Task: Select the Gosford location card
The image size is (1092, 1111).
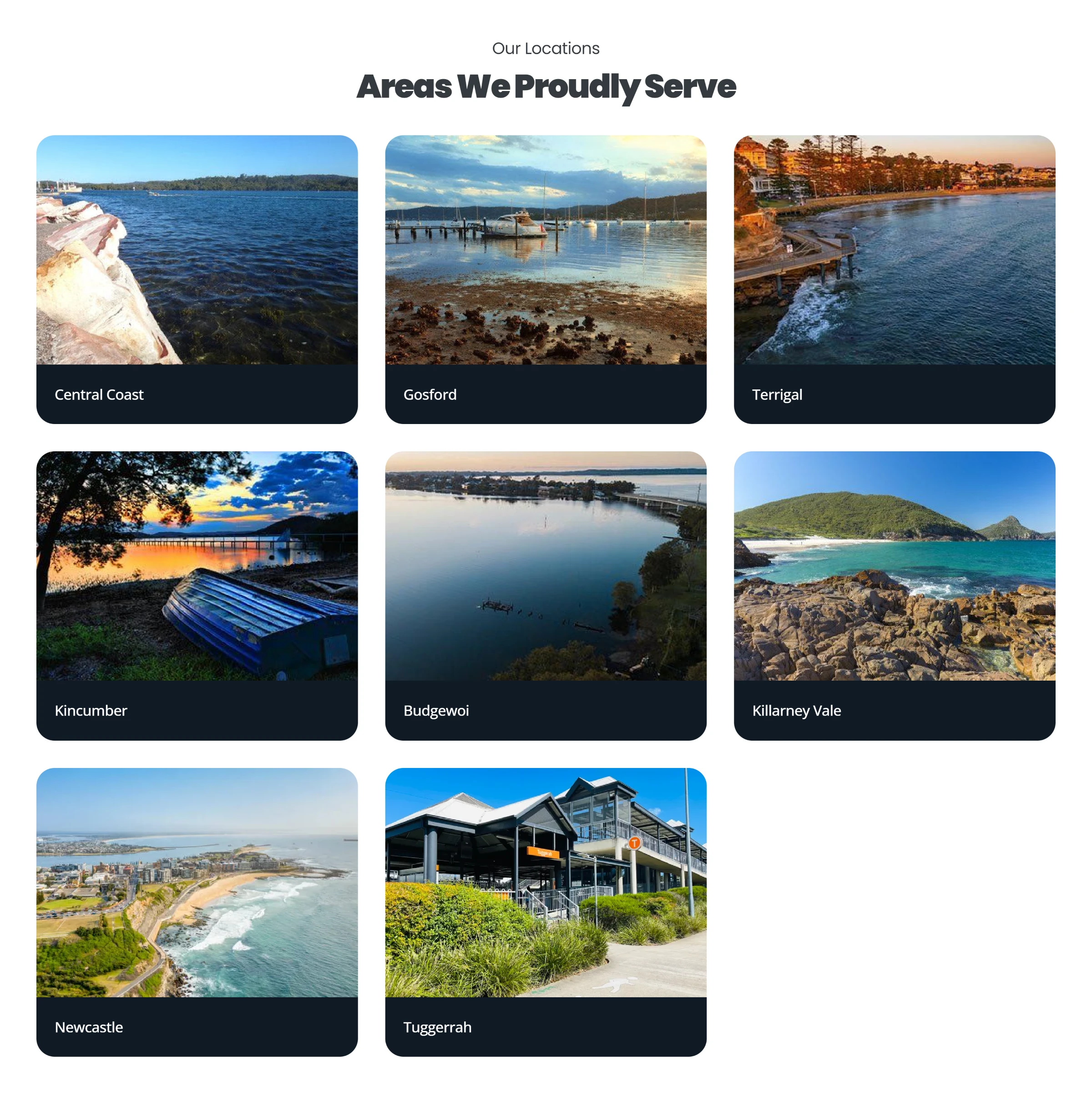Action: pos(546,279)
